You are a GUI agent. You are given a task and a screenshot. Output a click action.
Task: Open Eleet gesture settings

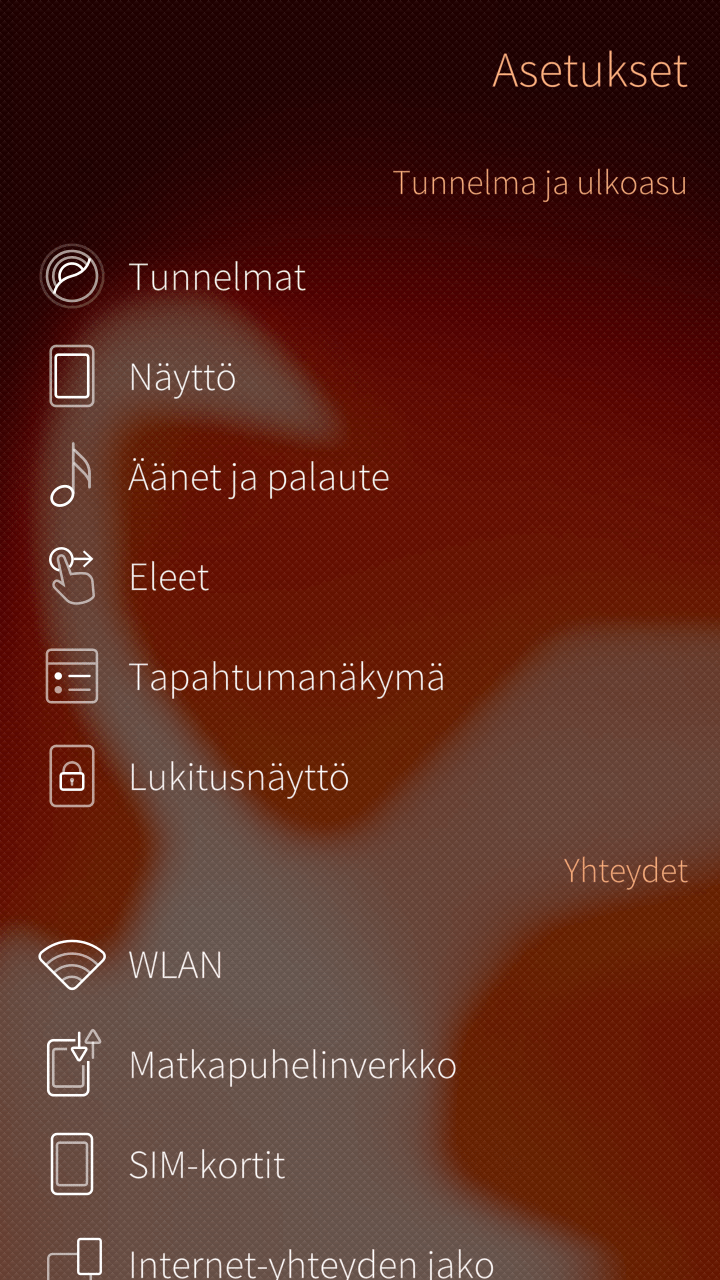click(x=169, y=577)
